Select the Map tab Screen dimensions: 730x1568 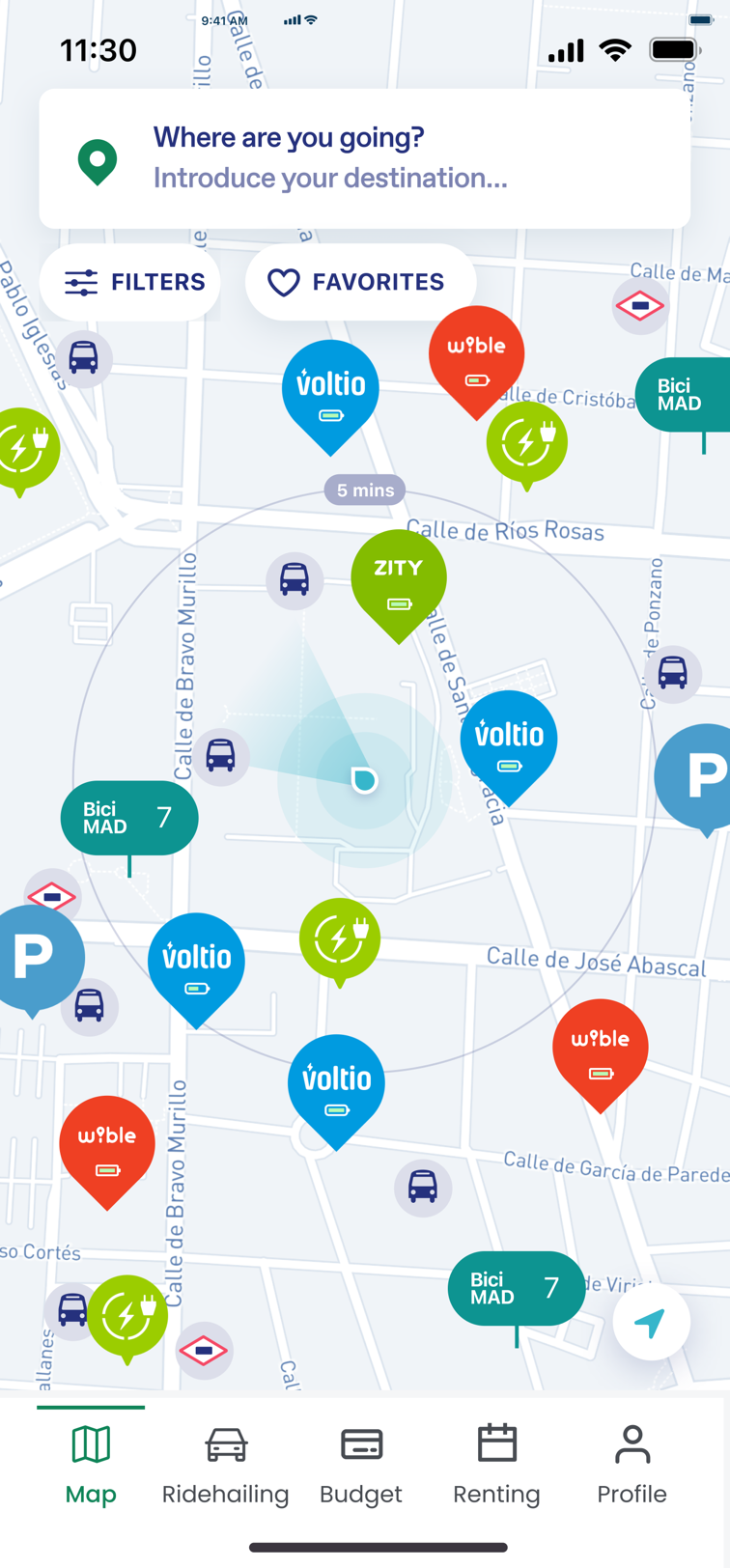(x=91, y=1465)
